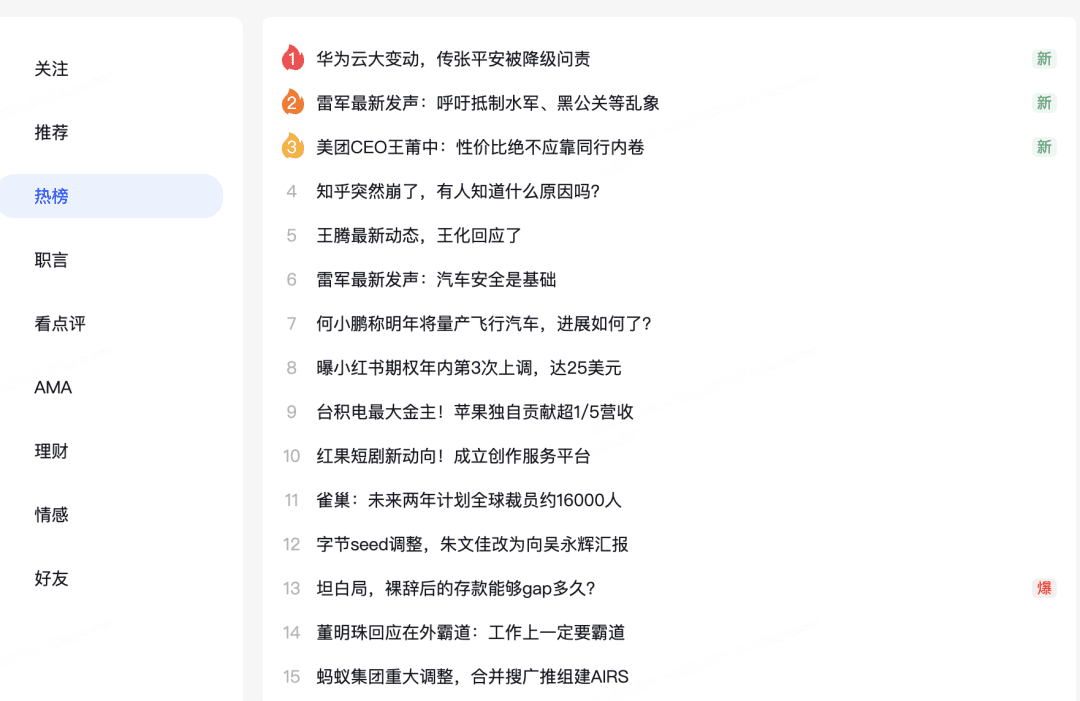Switch to the 关注 tab
This screenshot has height=701, width=1080.
point(52,69)
